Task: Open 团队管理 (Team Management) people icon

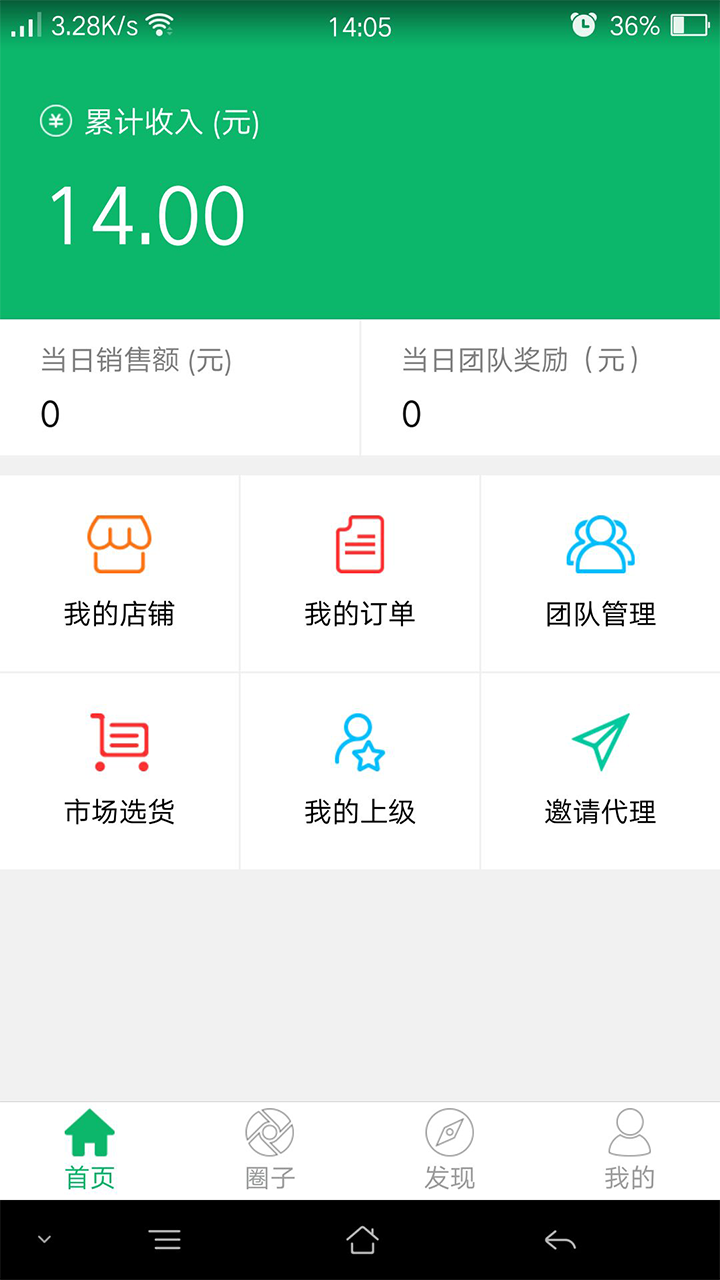Action: (600, 543)
